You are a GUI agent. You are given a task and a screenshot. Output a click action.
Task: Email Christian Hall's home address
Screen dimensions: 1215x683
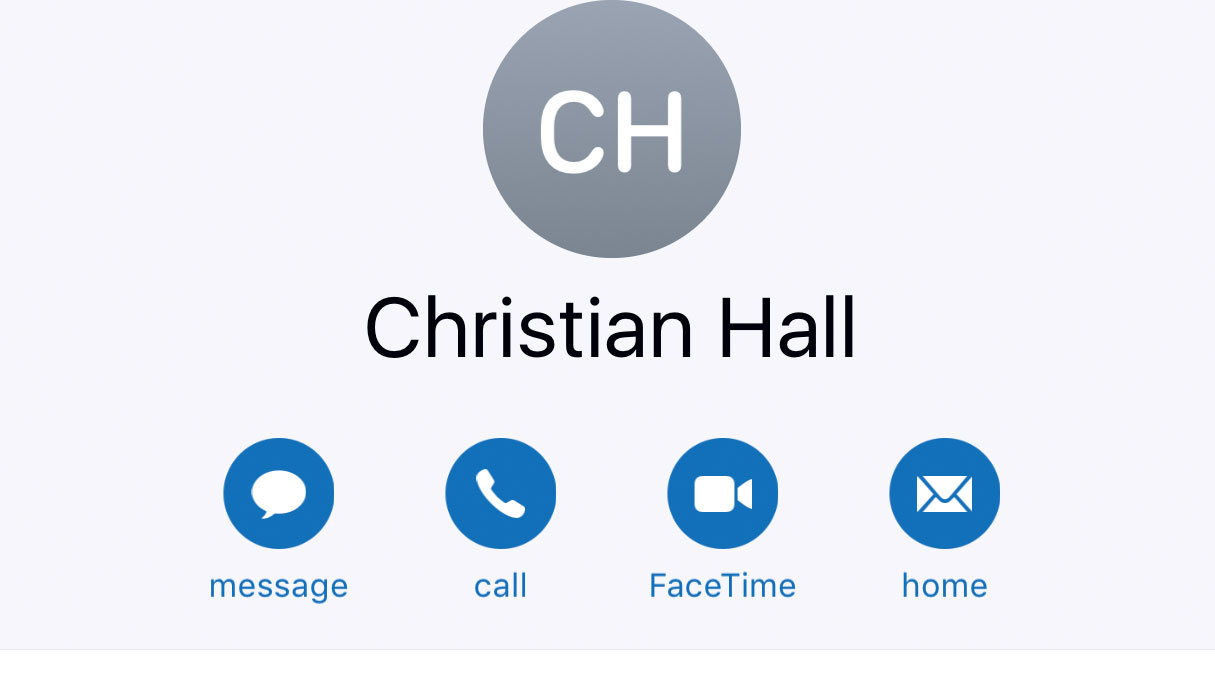point(944,493)
